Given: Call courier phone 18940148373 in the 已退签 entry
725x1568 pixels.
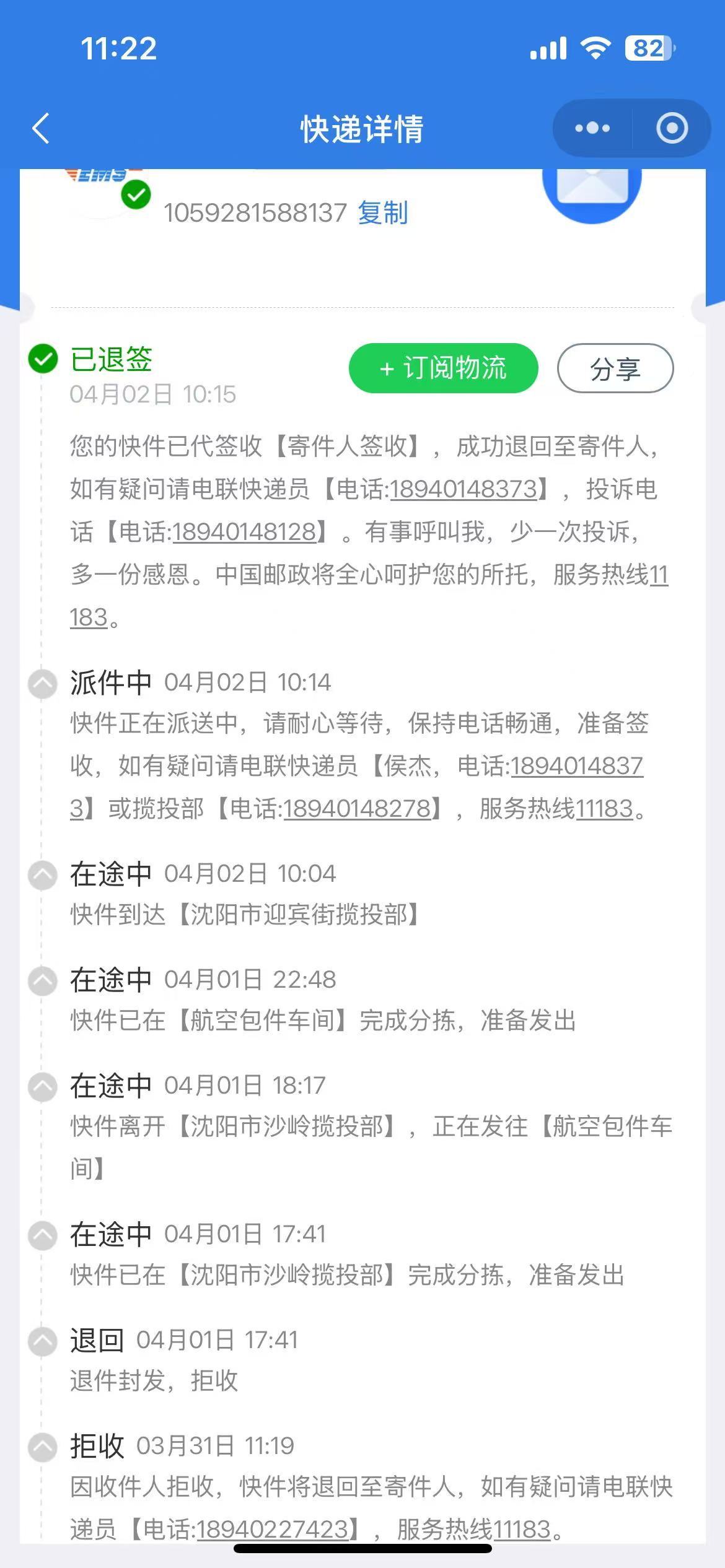Looking at the screenshot, I should tap(464, 489).
